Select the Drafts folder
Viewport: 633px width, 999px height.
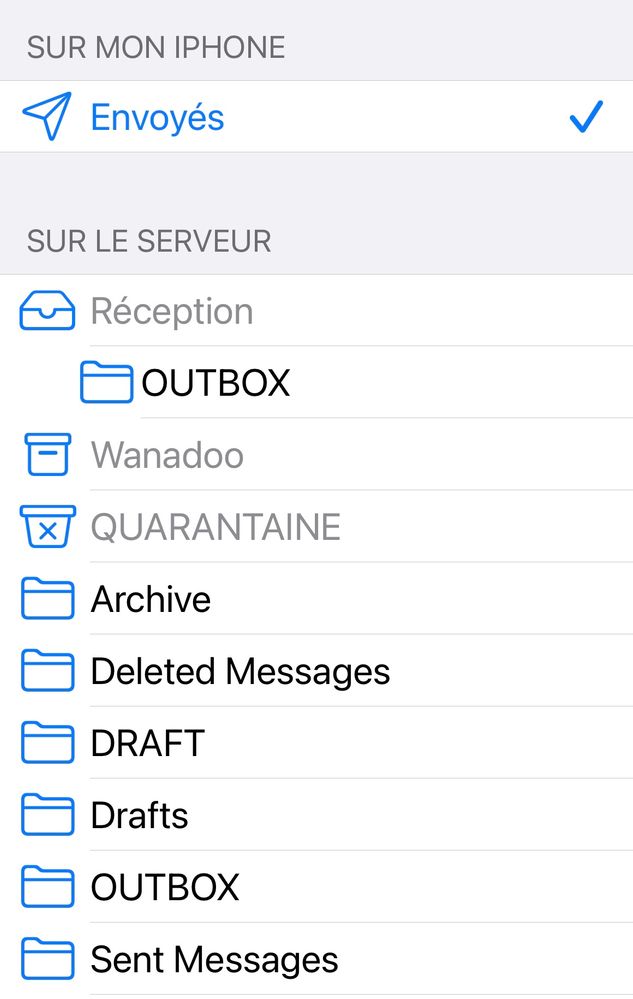(x=139, y=815)
